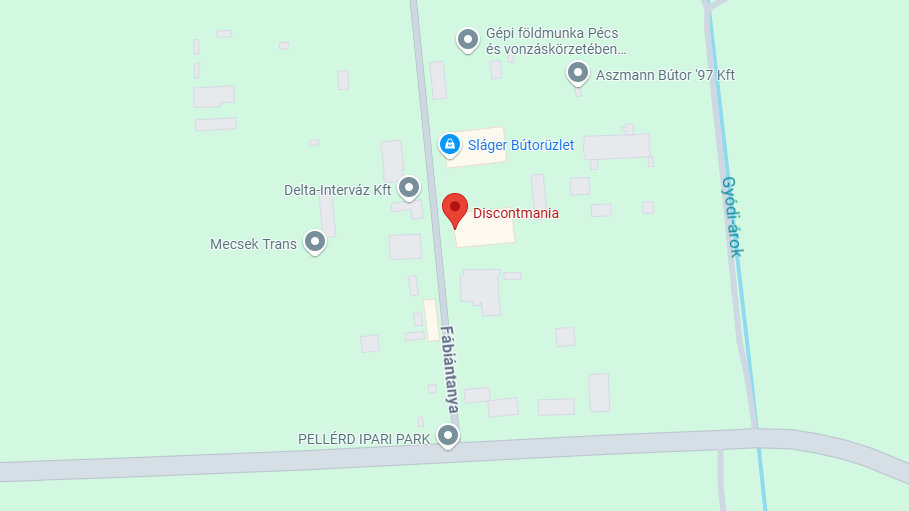This screenshot has width=909, height=511.
Task: Select the PELLÉRD IPARI PARK marker
Action: tap(448, 436)
